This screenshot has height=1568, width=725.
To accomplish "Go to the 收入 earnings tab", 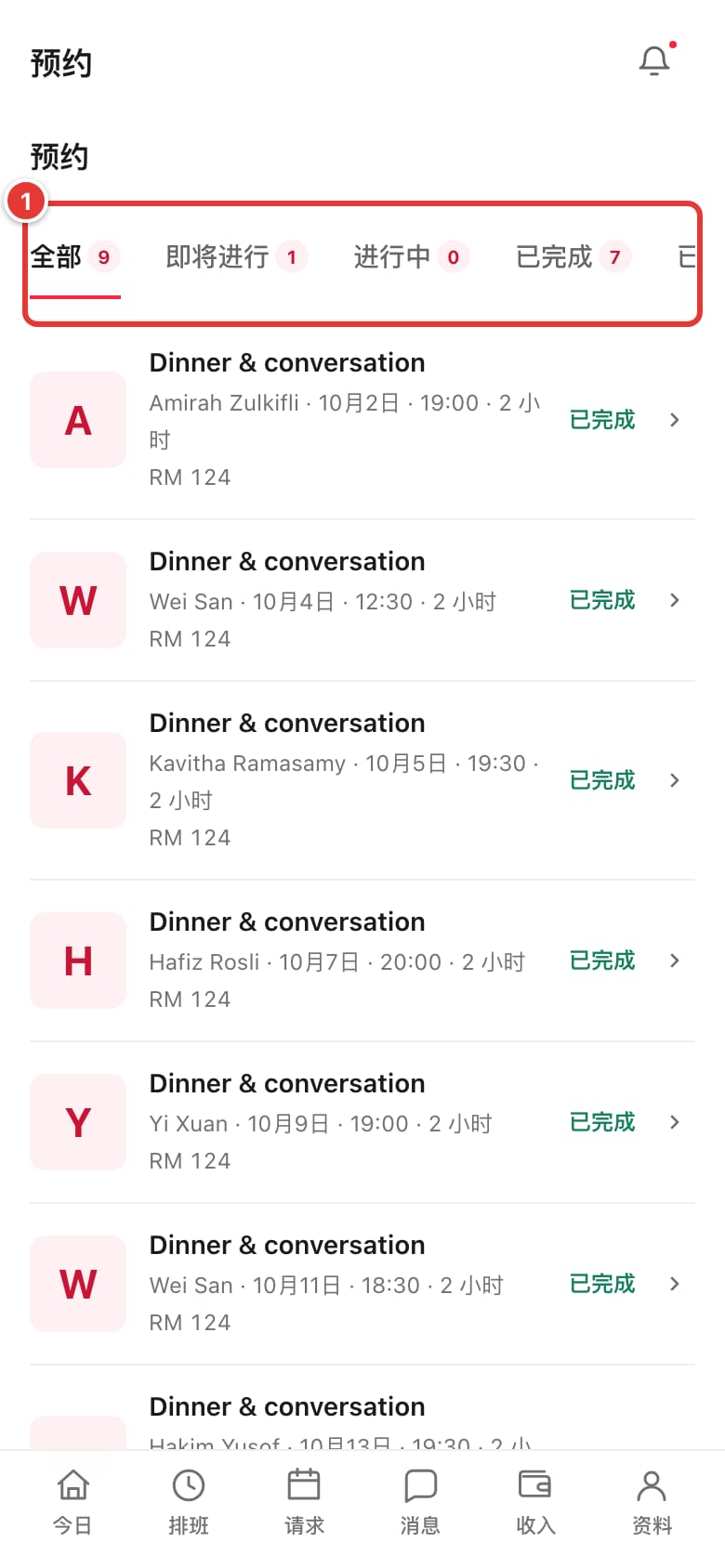I will pyautogui.click(x=535, y=1502).
